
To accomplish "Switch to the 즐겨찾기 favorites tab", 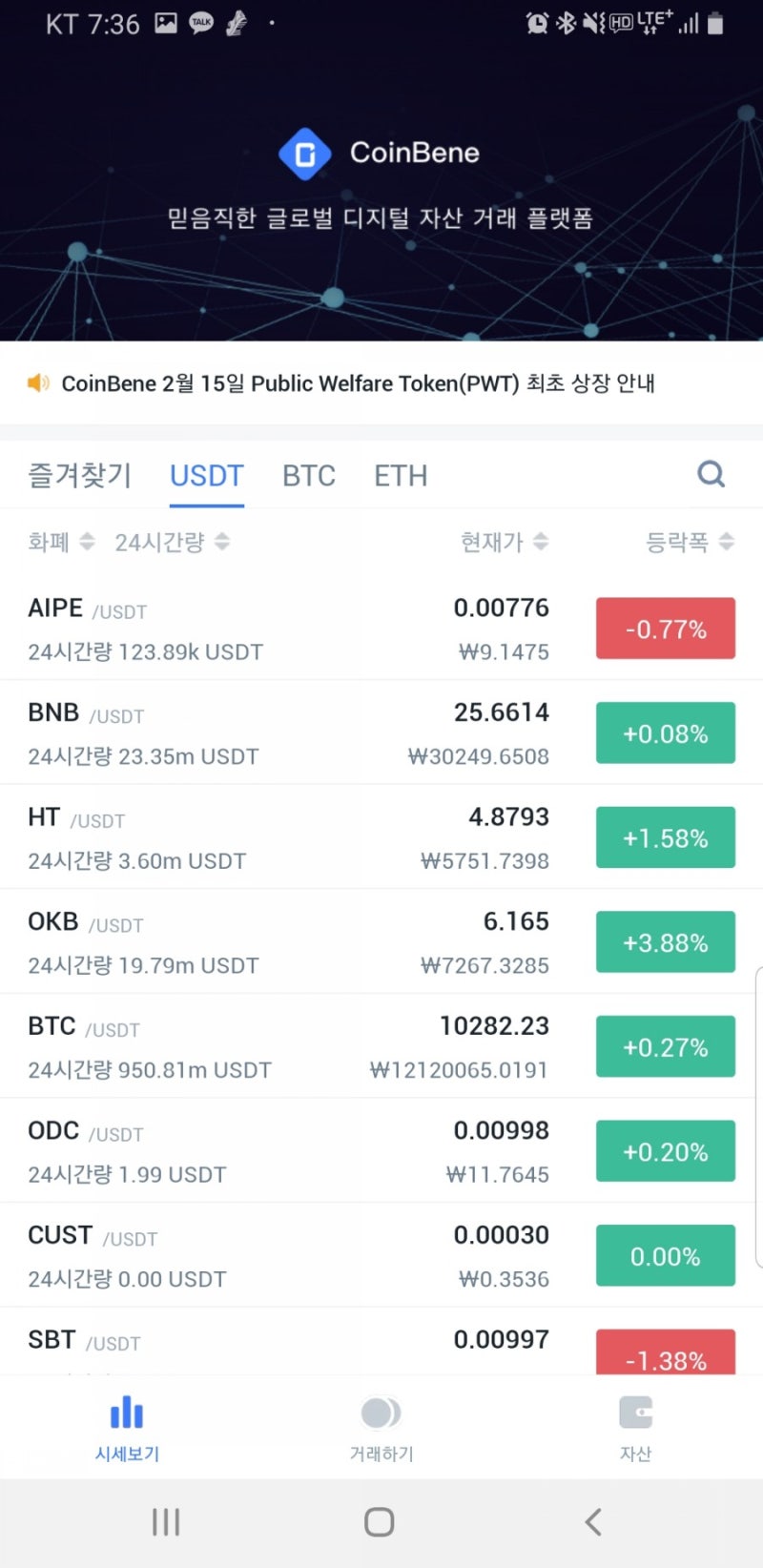I will click(x=79, y=475).
